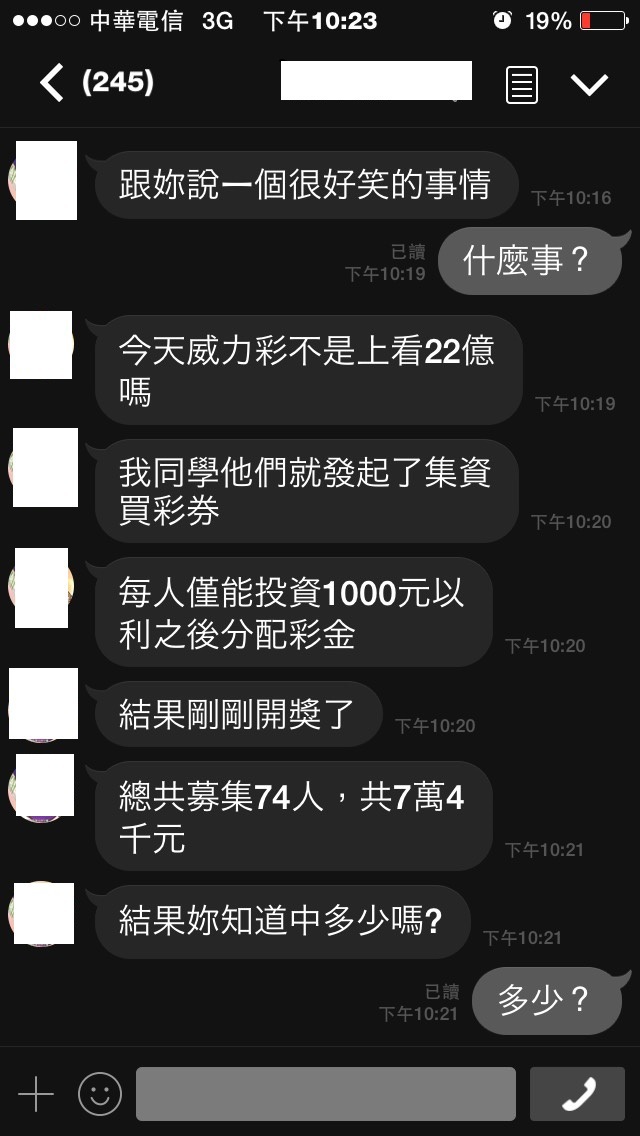Open the emoji sticker picker
This screenshot has height=1136, width=640.
(100, 1094)
